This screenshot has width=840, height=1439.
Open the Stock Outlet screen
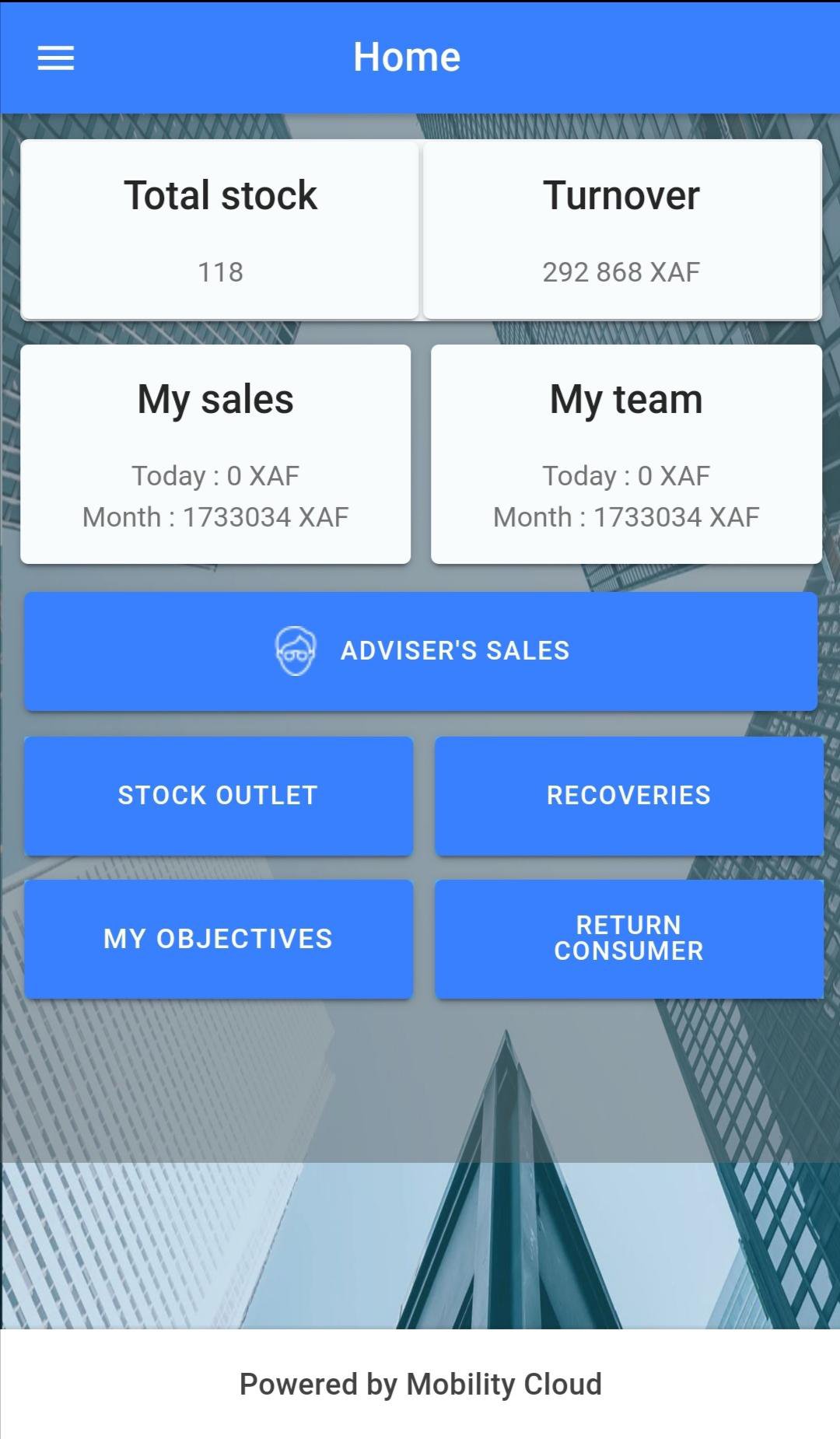coord(219,795)
